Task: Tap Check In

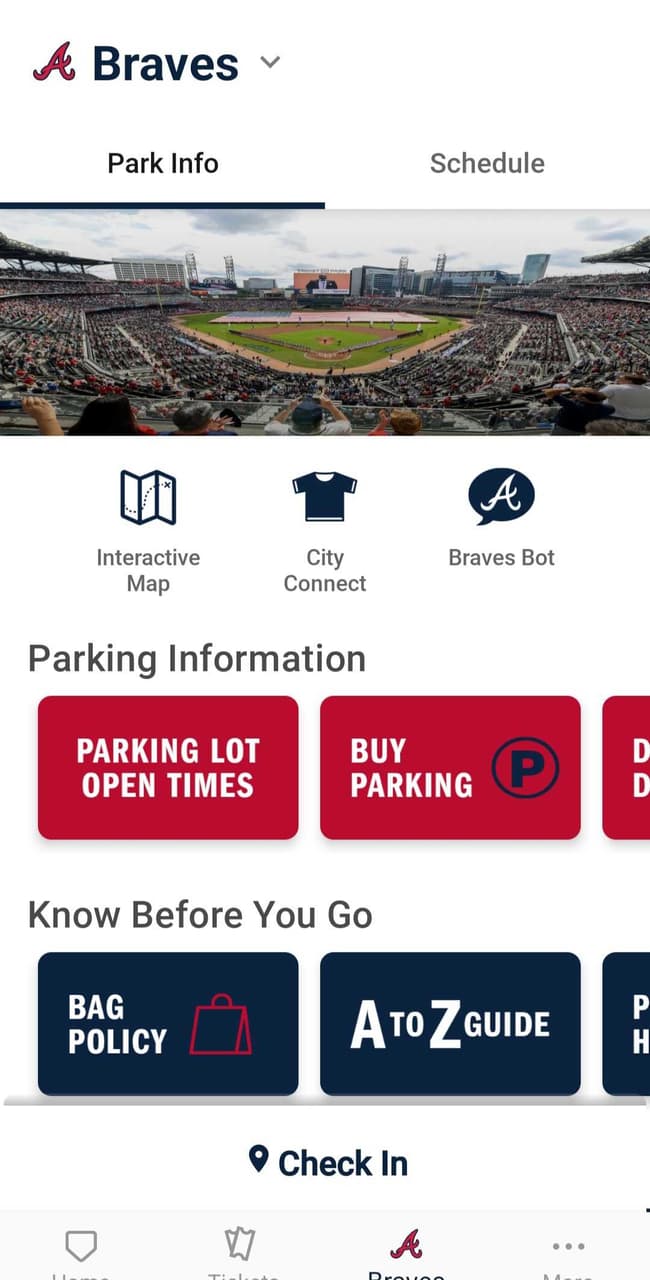Action: point(328,1162)
